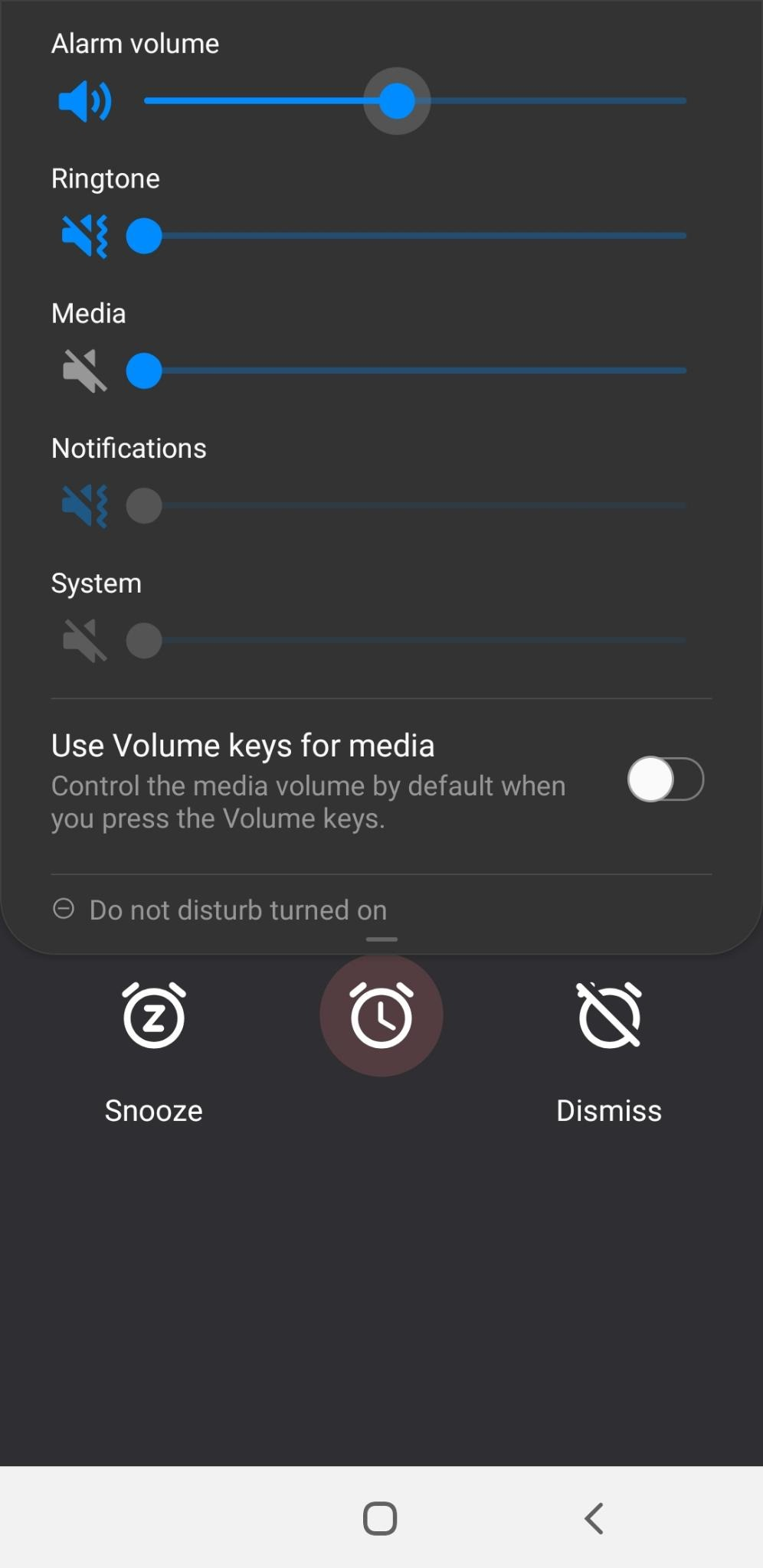Unmute Media by tapping its slider handle
Image resolution: width=763 pixels, height=1568 pixels.
pyautogui.click(x=144, y=371)
